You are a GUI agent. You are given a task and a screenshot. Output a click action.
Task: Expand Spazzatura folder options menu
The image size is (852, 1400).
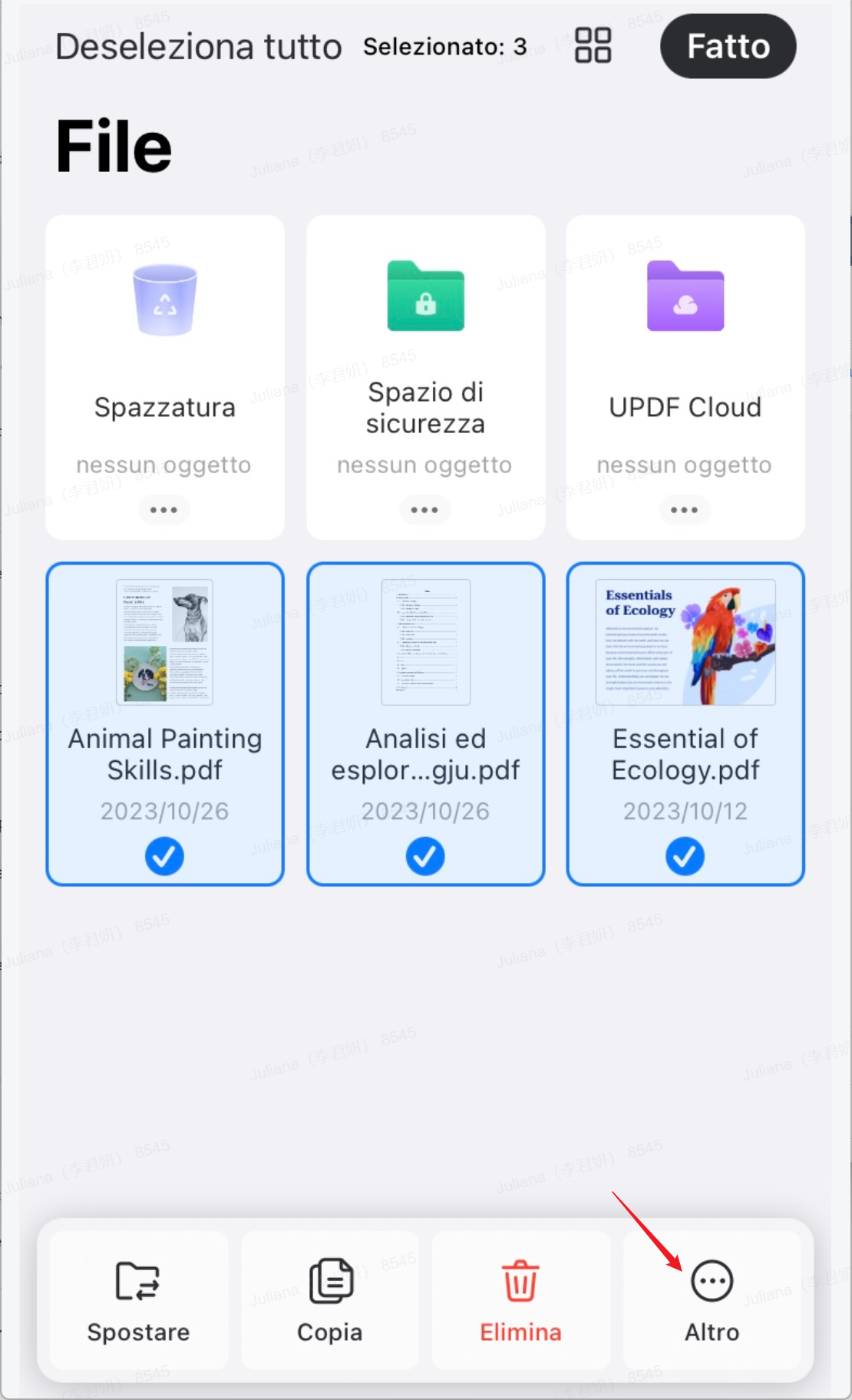pyautogui.click(x=163, y=509)
